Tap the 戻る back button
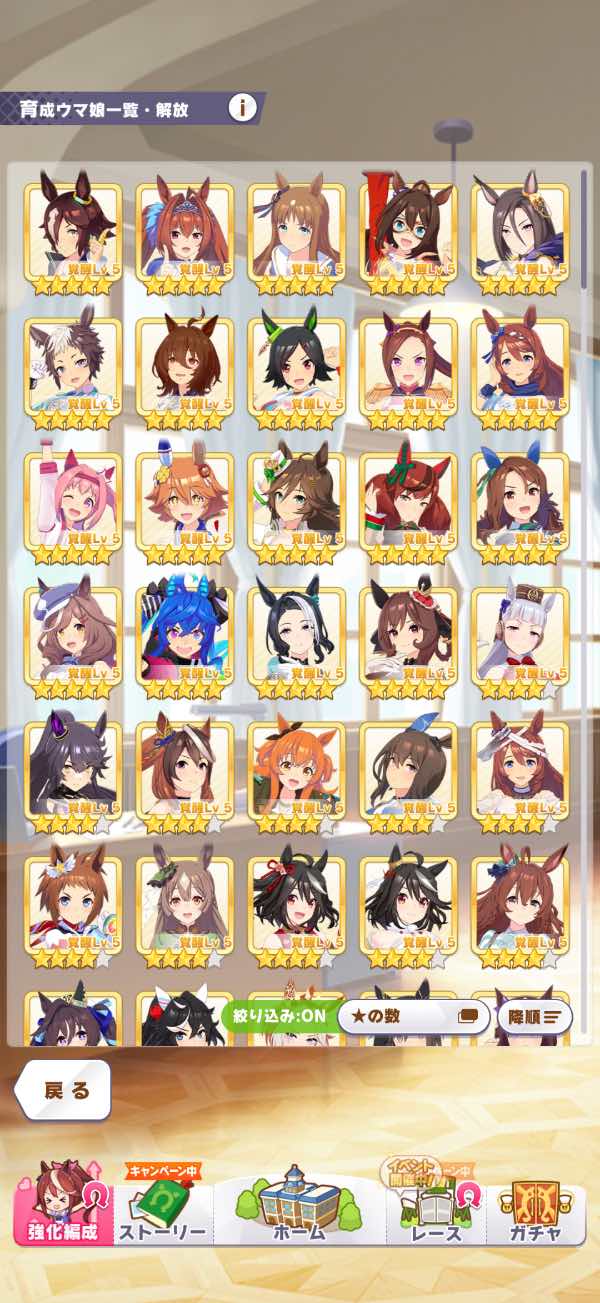 (x=65, y=1090)
